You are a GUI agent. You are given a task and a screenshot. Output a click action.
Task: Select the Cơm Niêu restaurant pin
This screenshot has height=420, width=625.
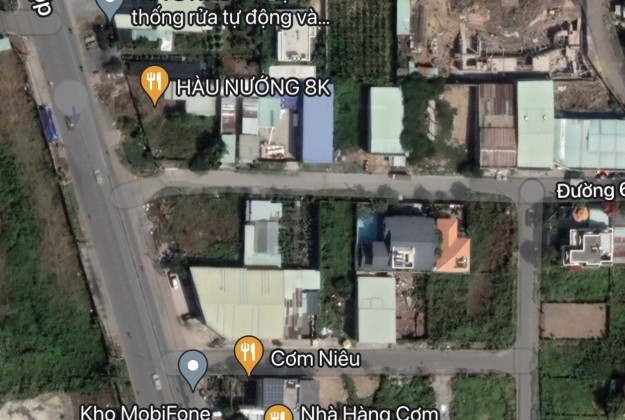248,354
